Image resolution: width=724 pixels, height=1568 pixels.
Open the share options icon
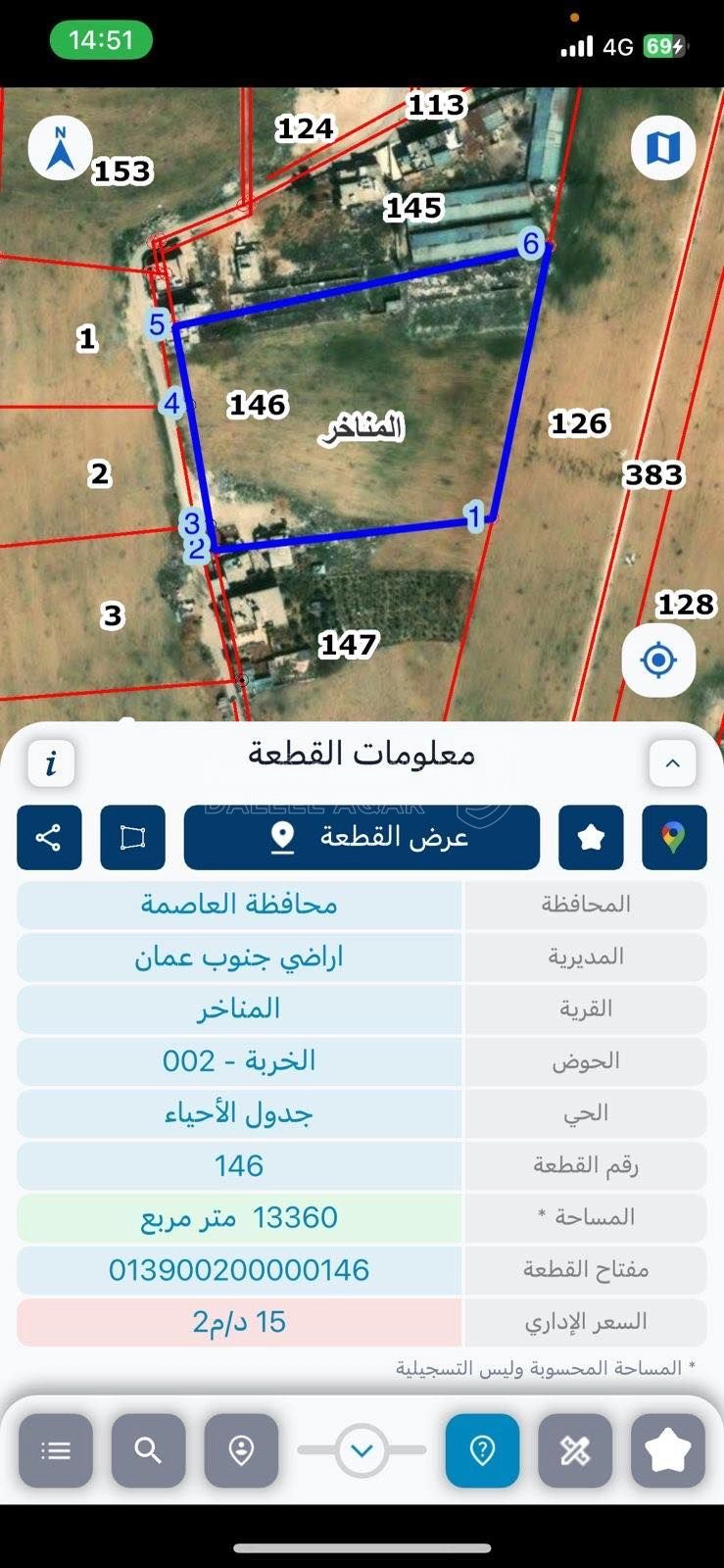(x=49, y=837)
